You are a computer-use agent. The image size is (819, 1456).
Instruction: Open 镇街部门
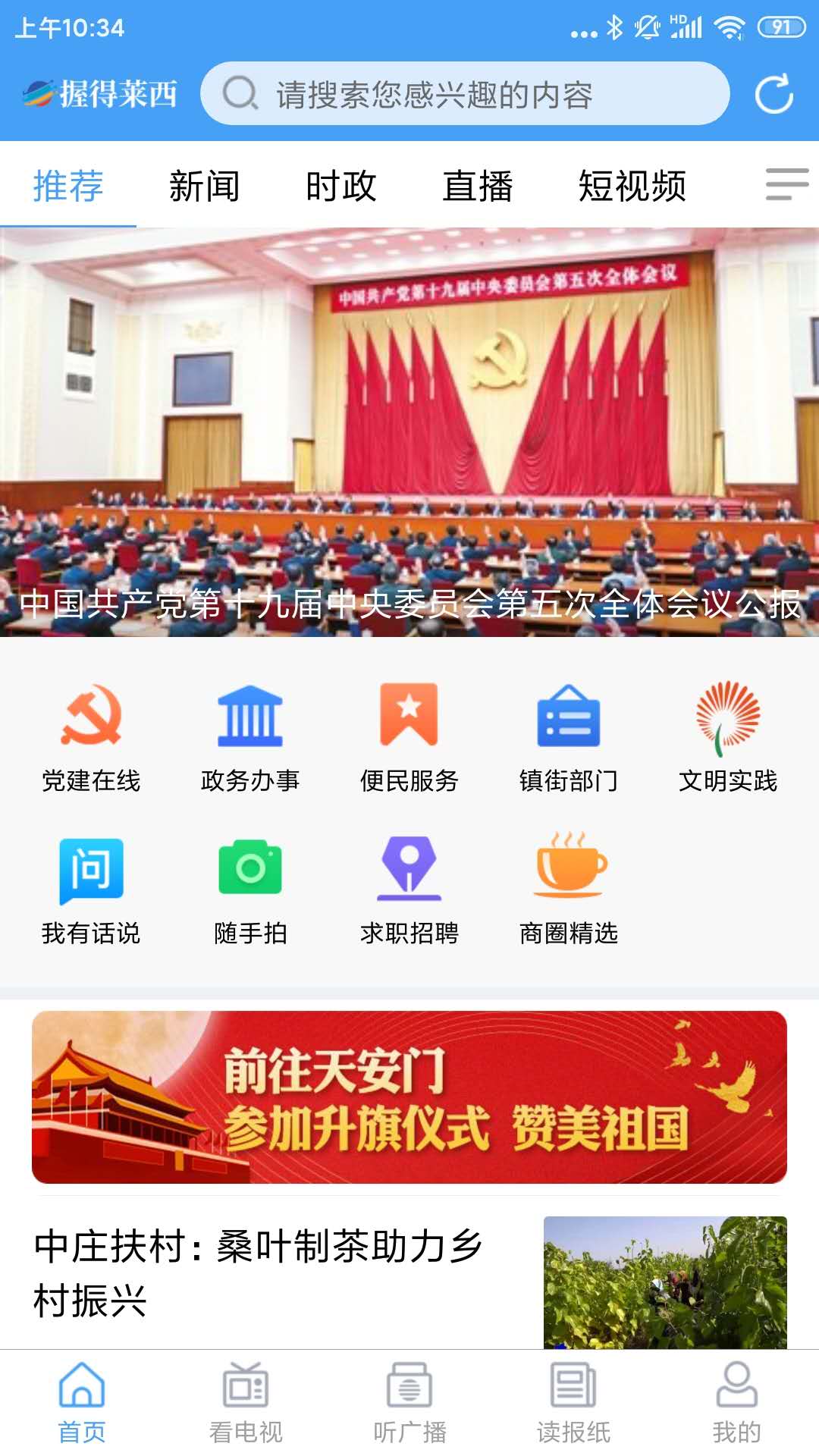tap(569, 736)
